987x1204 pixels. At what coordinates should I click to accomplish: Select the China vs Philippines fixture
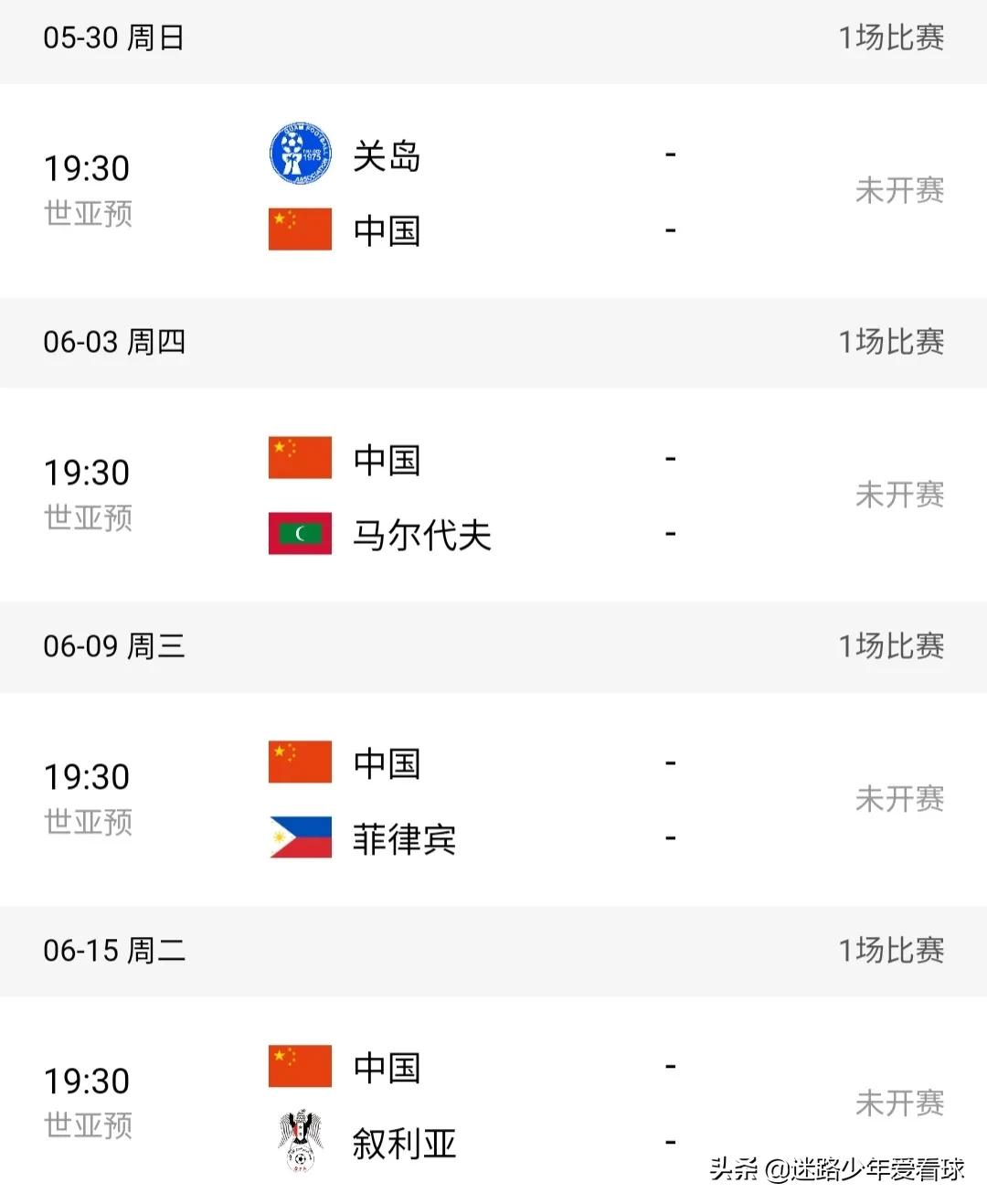tap(493, 800)
